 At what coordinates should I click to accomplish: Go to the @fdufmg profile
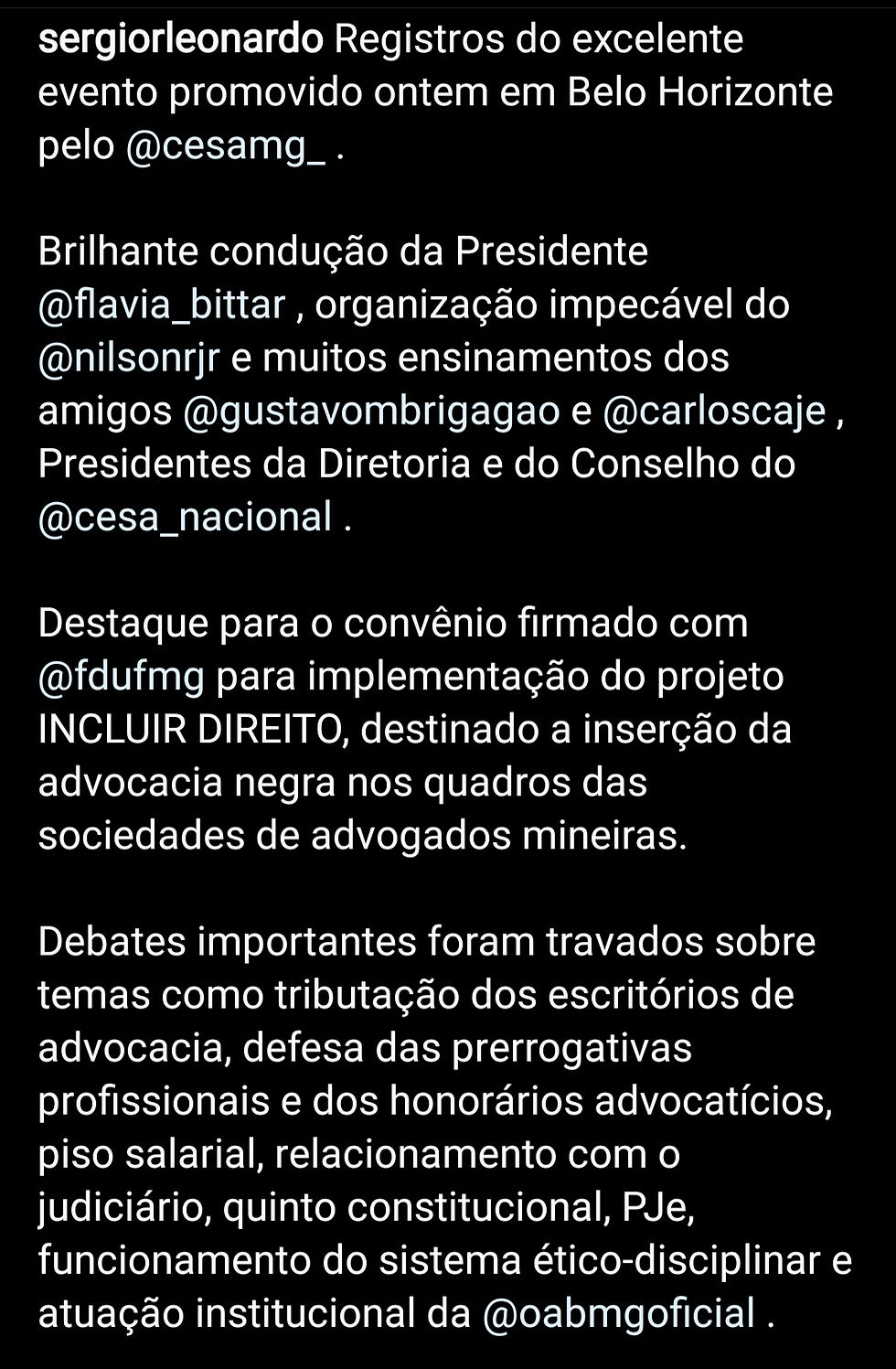122,677
